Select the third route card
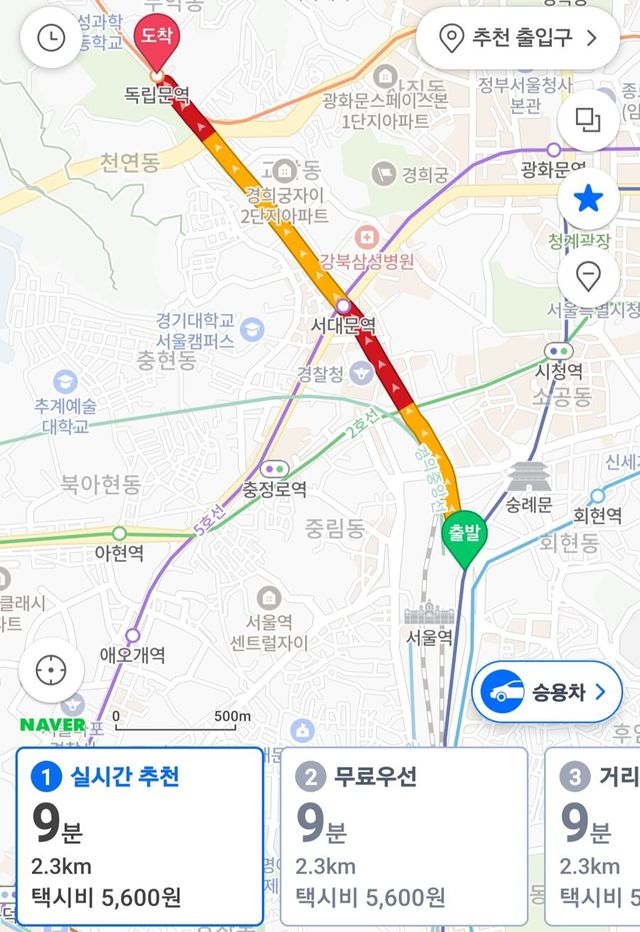Image resolution: width=640 pixels, height=932 pixels. click(595, 835)
